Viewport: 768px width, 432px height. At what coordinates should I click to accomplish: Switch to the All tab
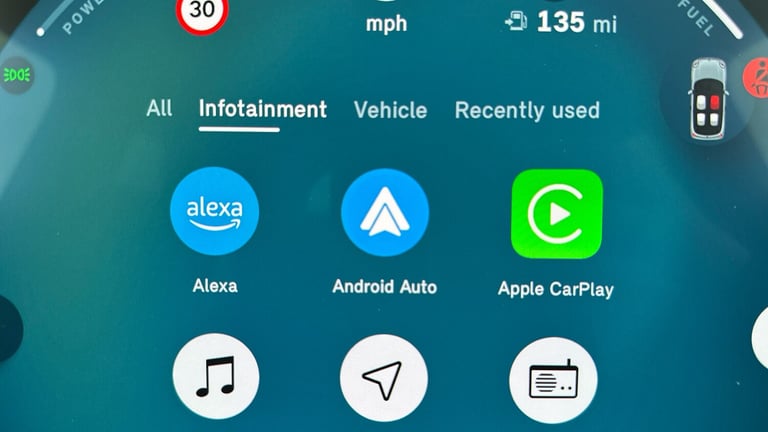point(159,109)
